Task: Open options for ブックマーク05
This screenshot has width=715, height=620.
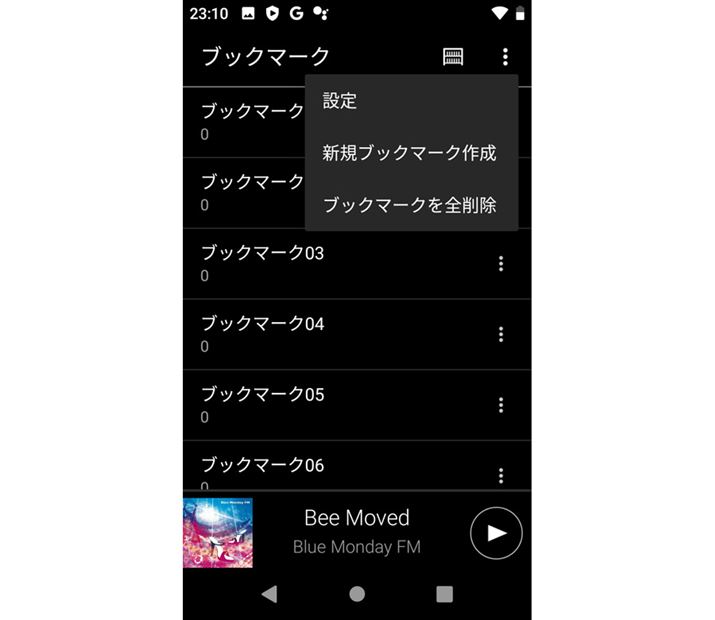Action: 501,405
